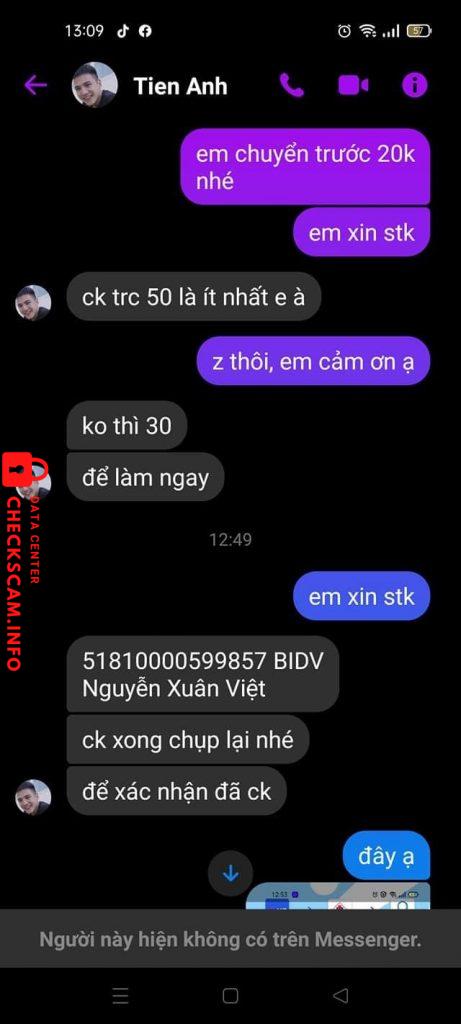The width and height of the screenshot is (461, 1024).
Task: Go back using the purple arrow
Action: pos(35,85)
